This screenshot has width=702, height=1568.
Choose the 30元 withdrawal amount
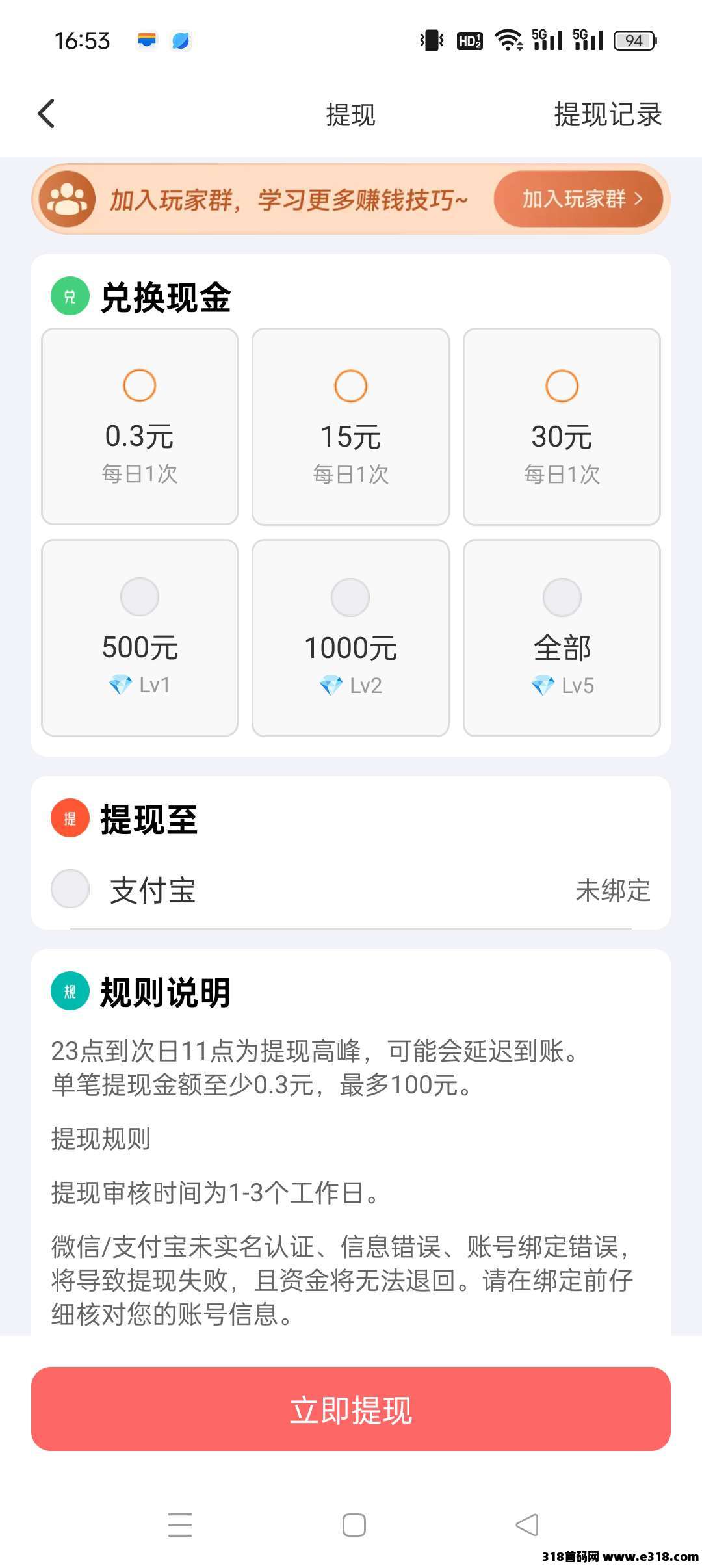pos(562,426)
